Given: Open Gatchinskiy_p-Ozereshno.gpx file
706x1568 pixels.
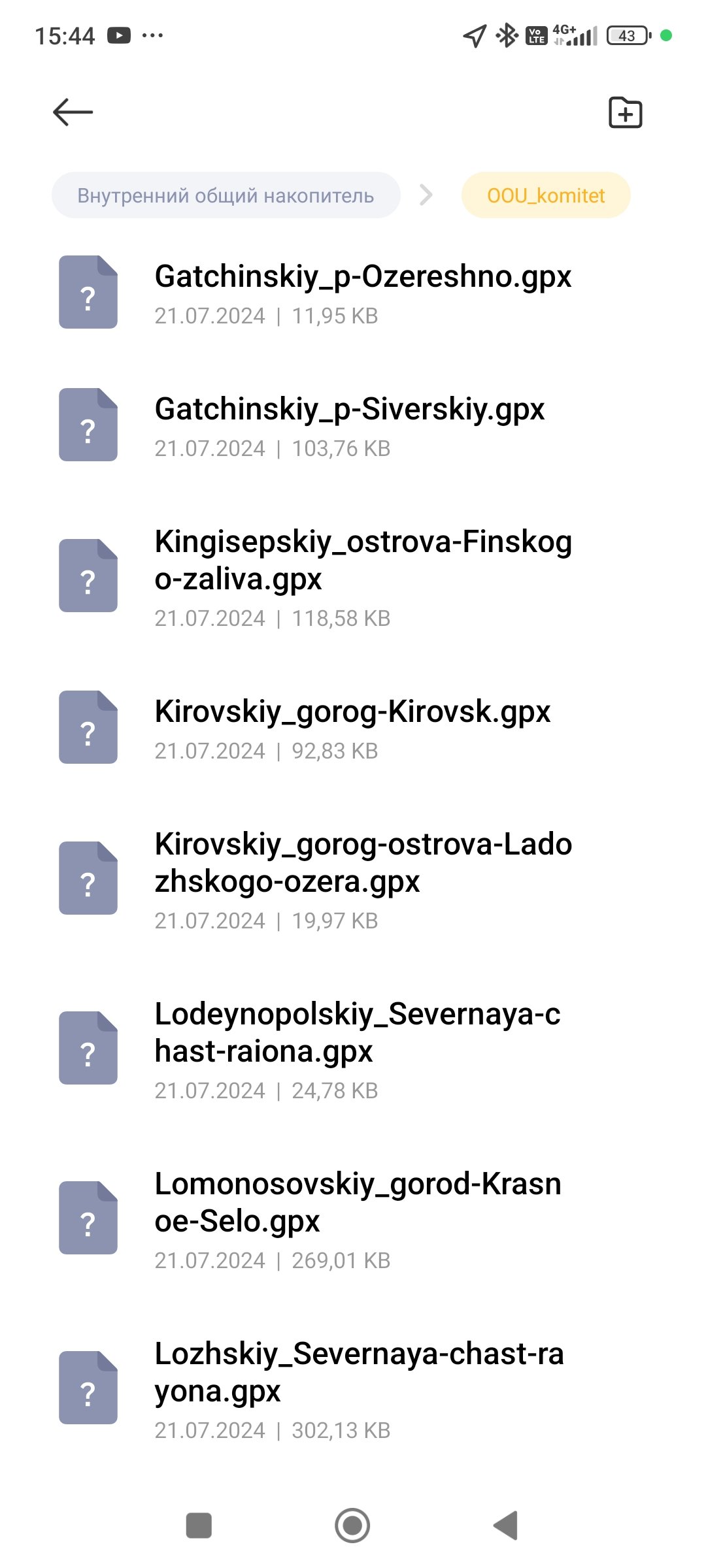Looking at the screenshot, I should point(363,292).
